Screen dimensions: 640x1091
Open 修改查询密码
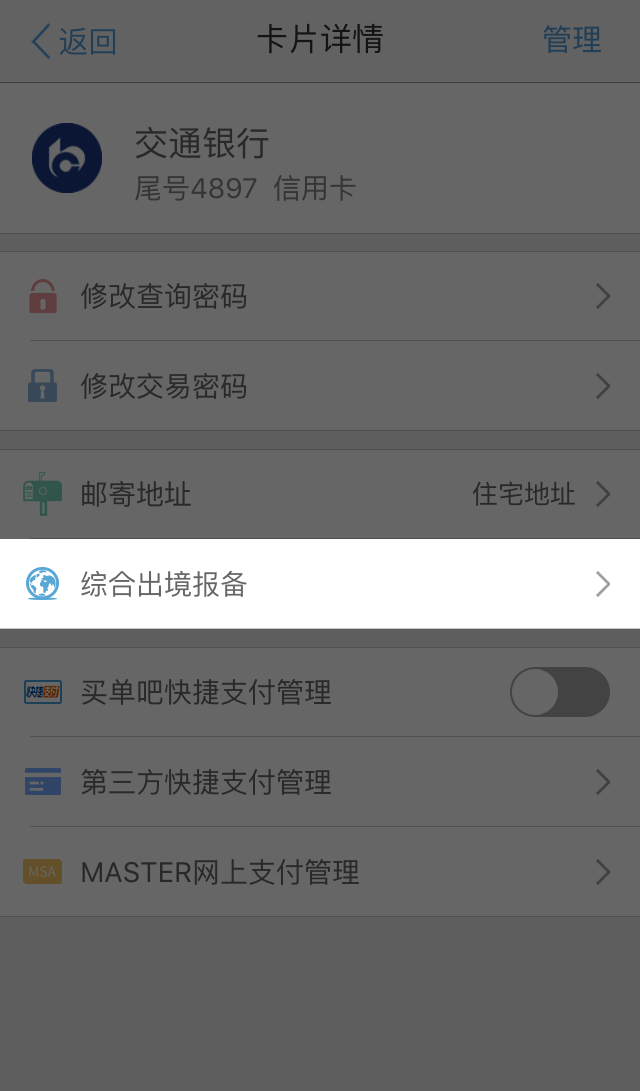320,296
